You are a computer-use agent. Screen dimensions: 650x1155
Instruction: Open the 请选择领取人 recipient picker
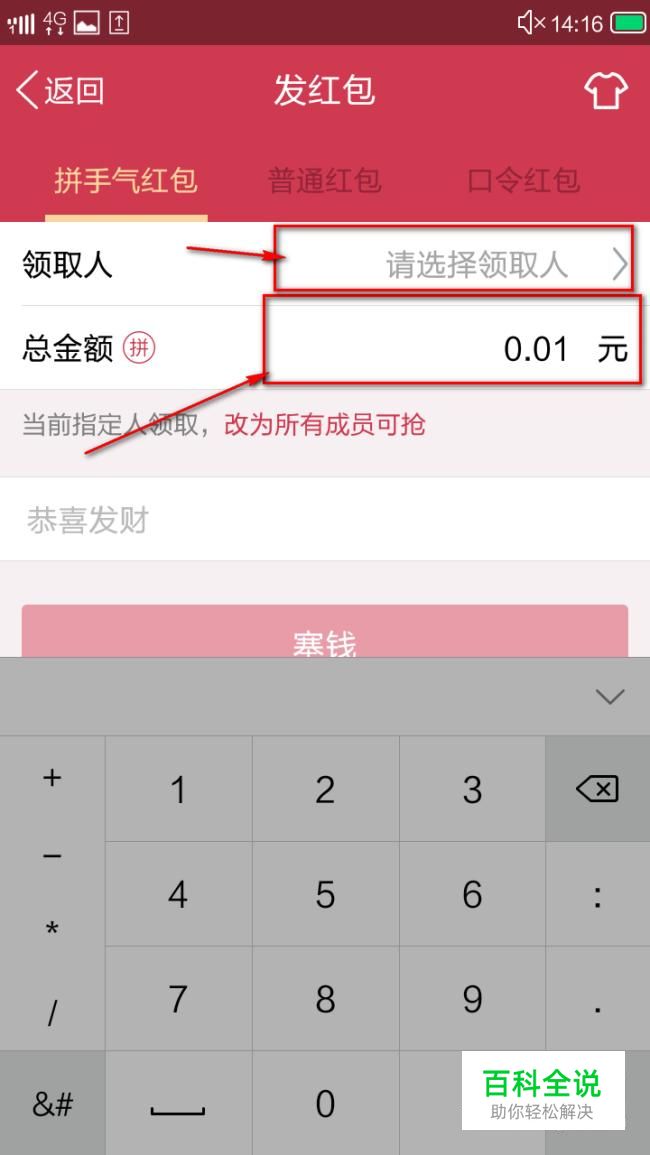click(x=478, y=264)
